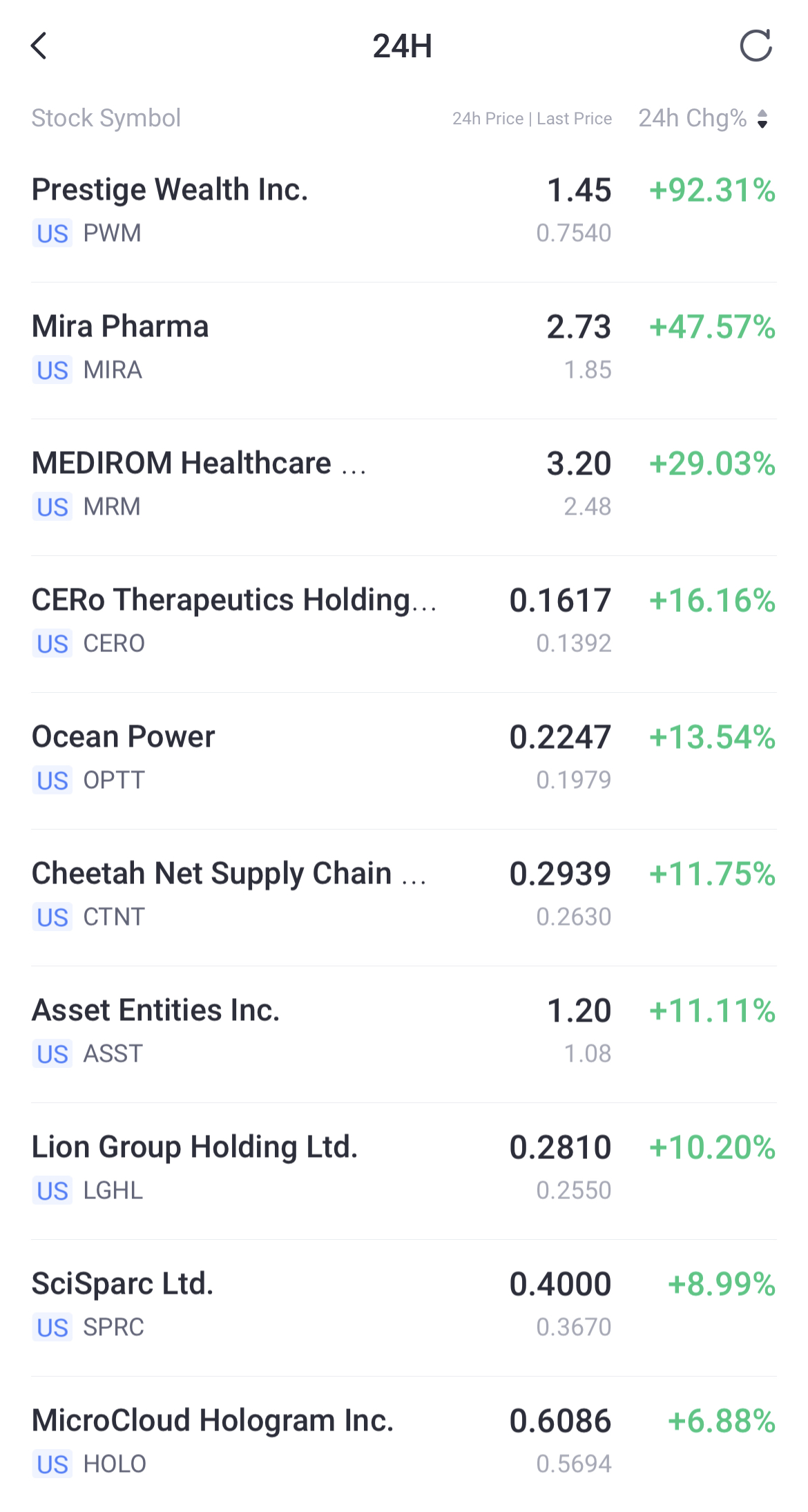Go back using the top-left arrow

tap(39, 46)
